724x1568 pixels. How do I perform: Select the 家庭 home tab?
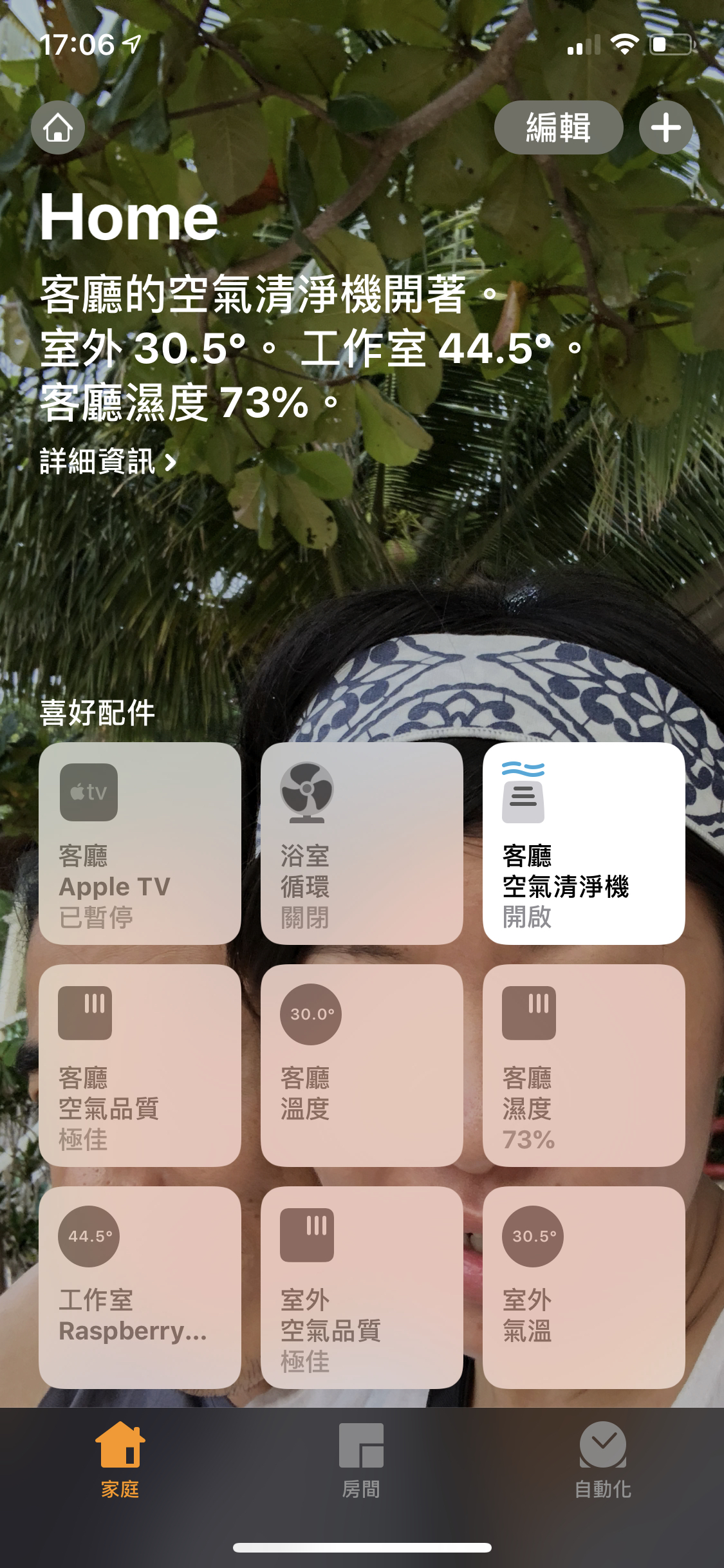click(x=120, y=1461)
